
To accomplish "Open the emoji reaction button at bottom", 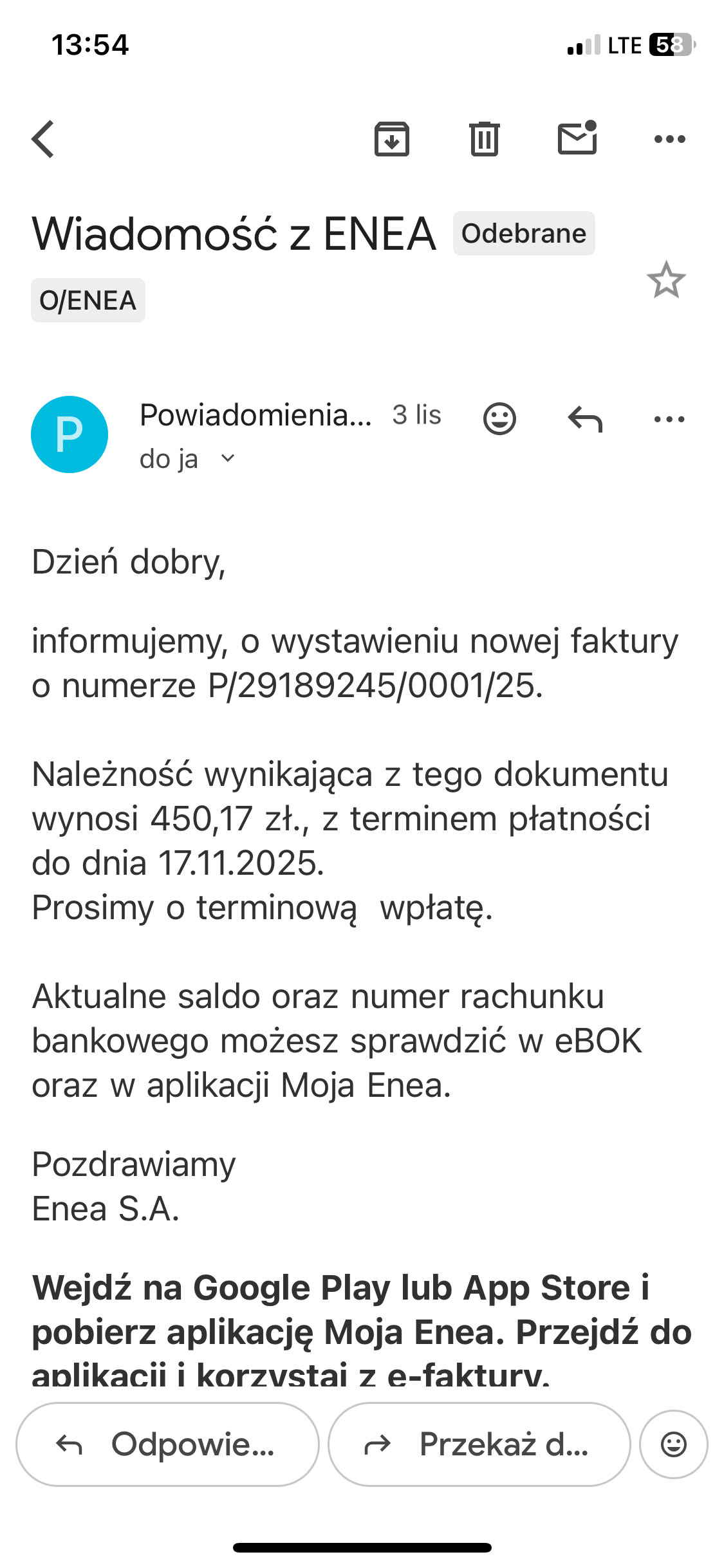I will coord(674,1444).
